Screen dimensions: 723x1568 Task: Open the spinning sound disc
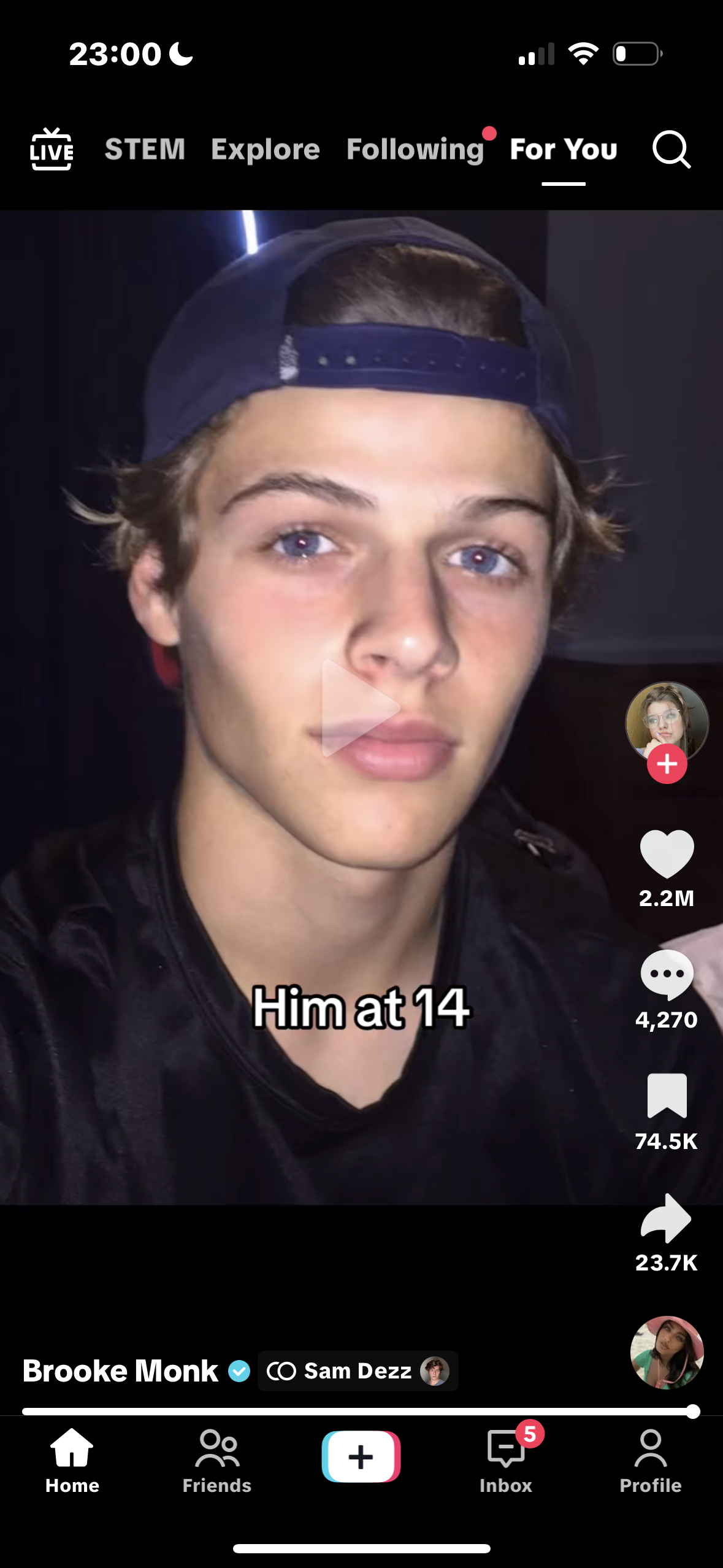pos(667,1352)
